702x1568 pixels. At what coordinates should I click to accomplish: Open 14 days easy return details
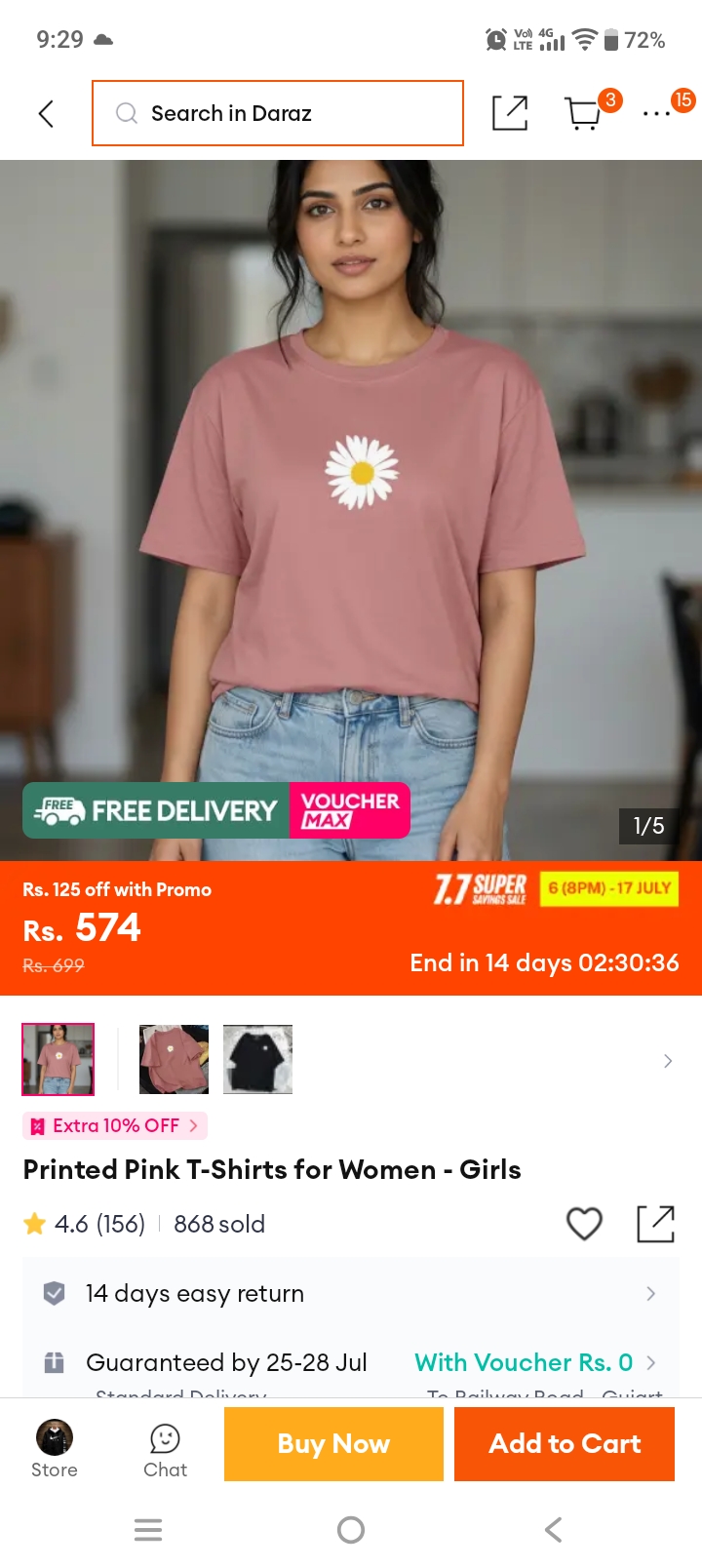[351, 1293]
